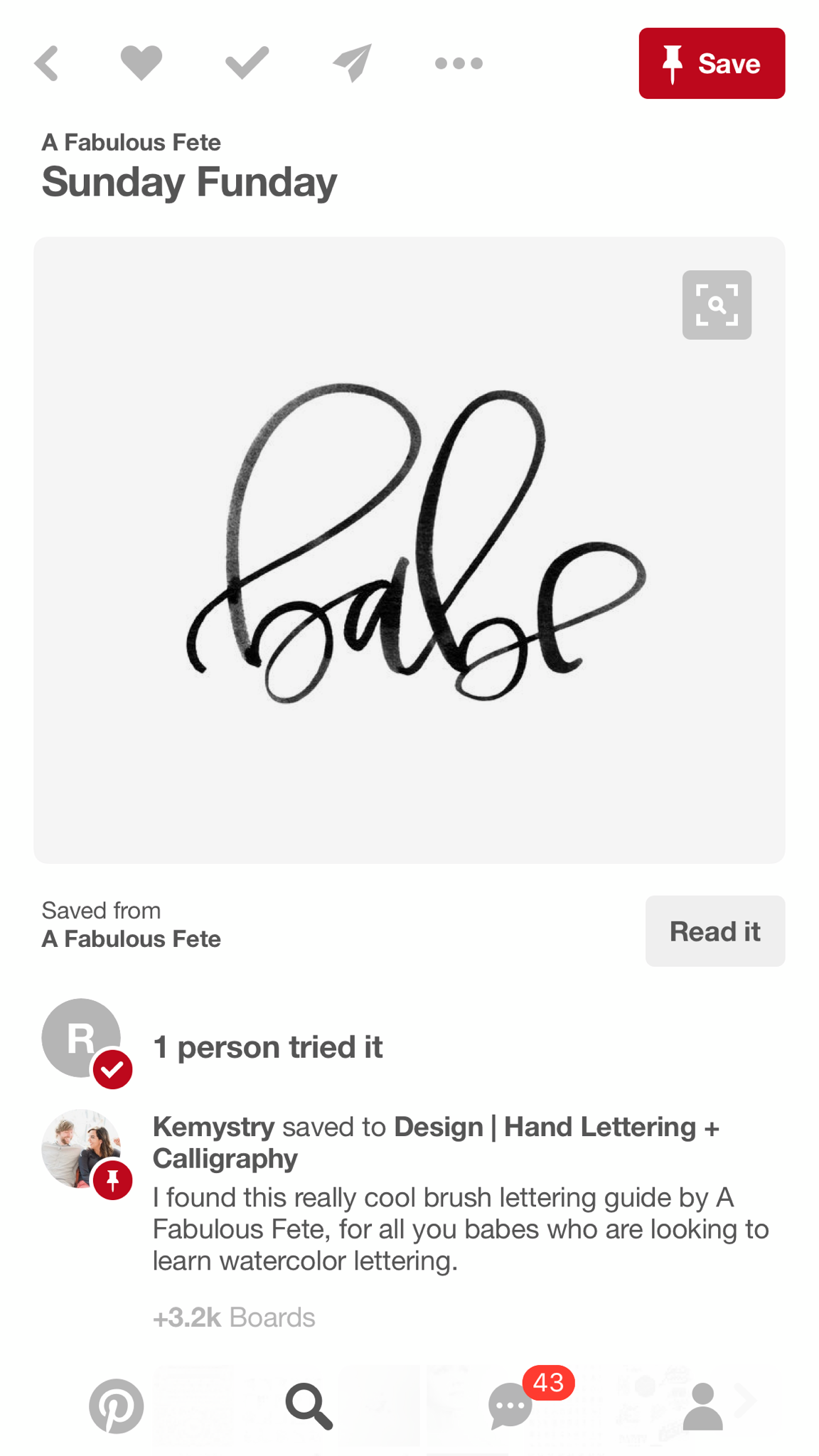Image resolution: width=819 pixels, height=1456 pixels.
Task: Switch to the Pinterest home tab
Action: pos(117,1406)
